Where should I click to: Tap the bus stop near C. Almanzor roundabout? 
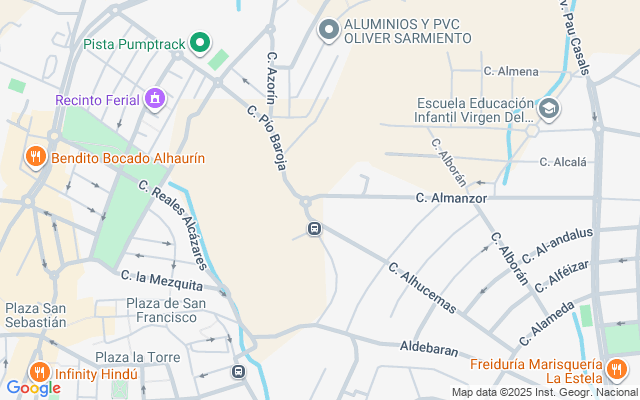pos(314,229)
